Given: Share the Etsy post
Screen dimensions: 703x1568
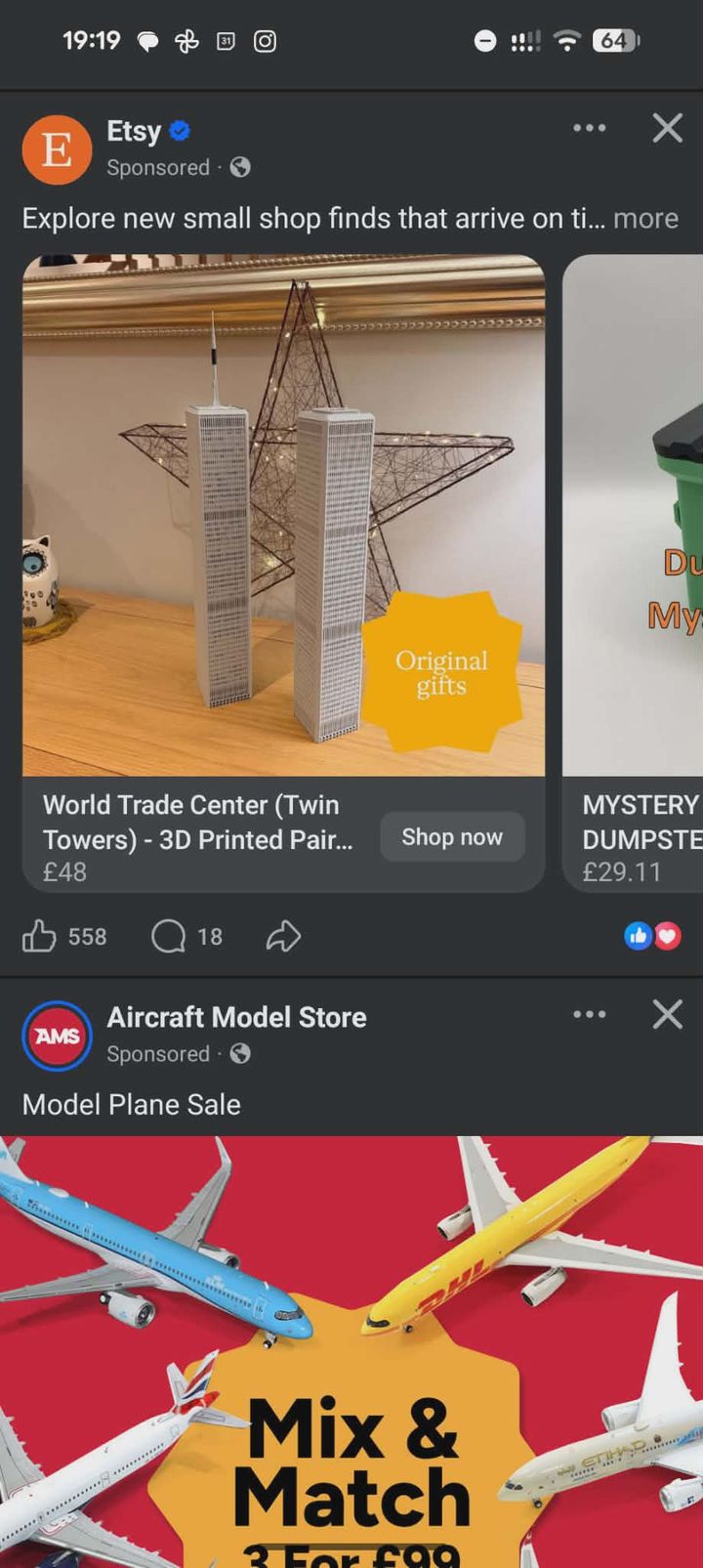Looking at the screenshot, I should point(283,937).
